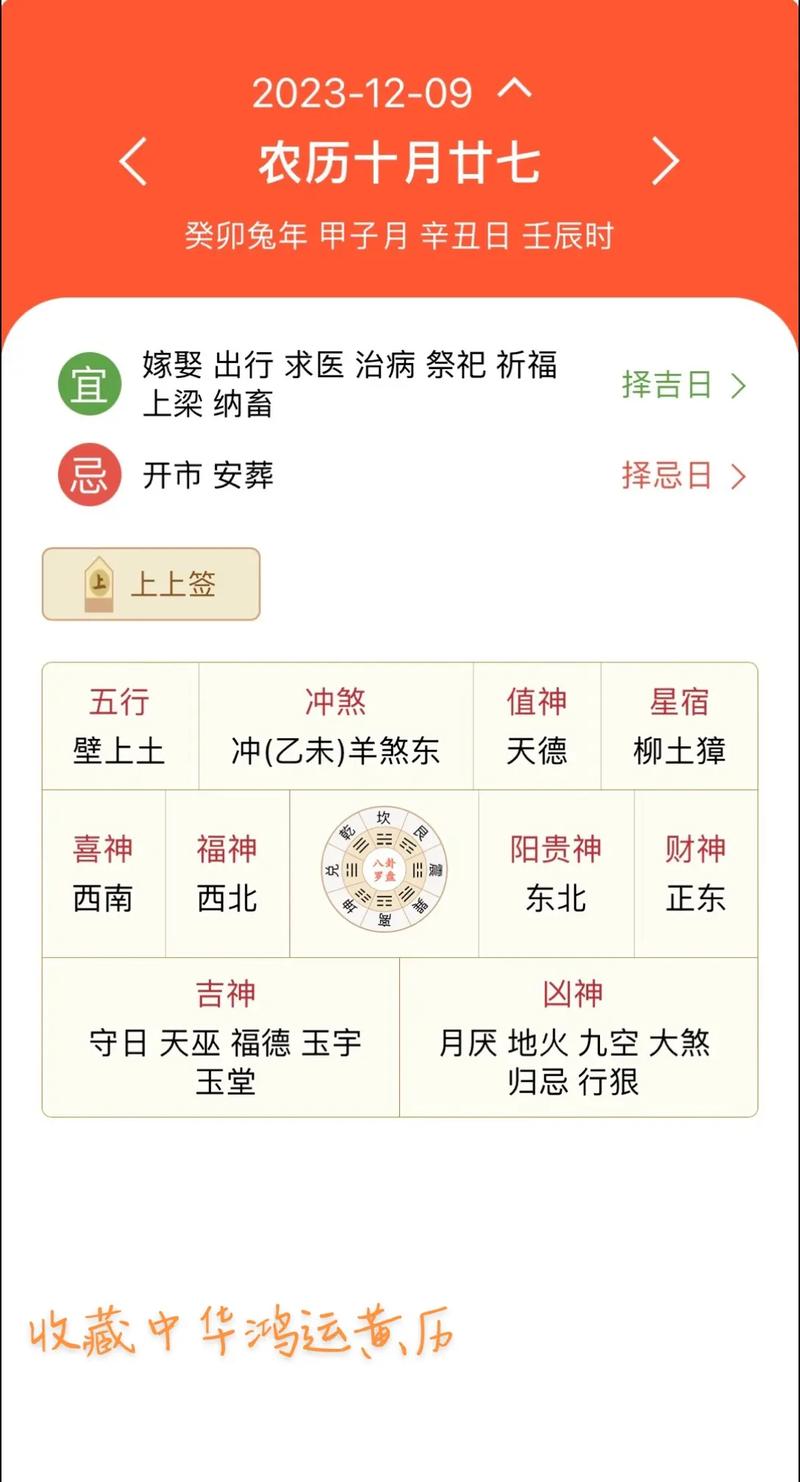Image resolution: width=800 pixels, height=1482 pixels.
Task: Go to the previous day
Action: pos(134,162)
